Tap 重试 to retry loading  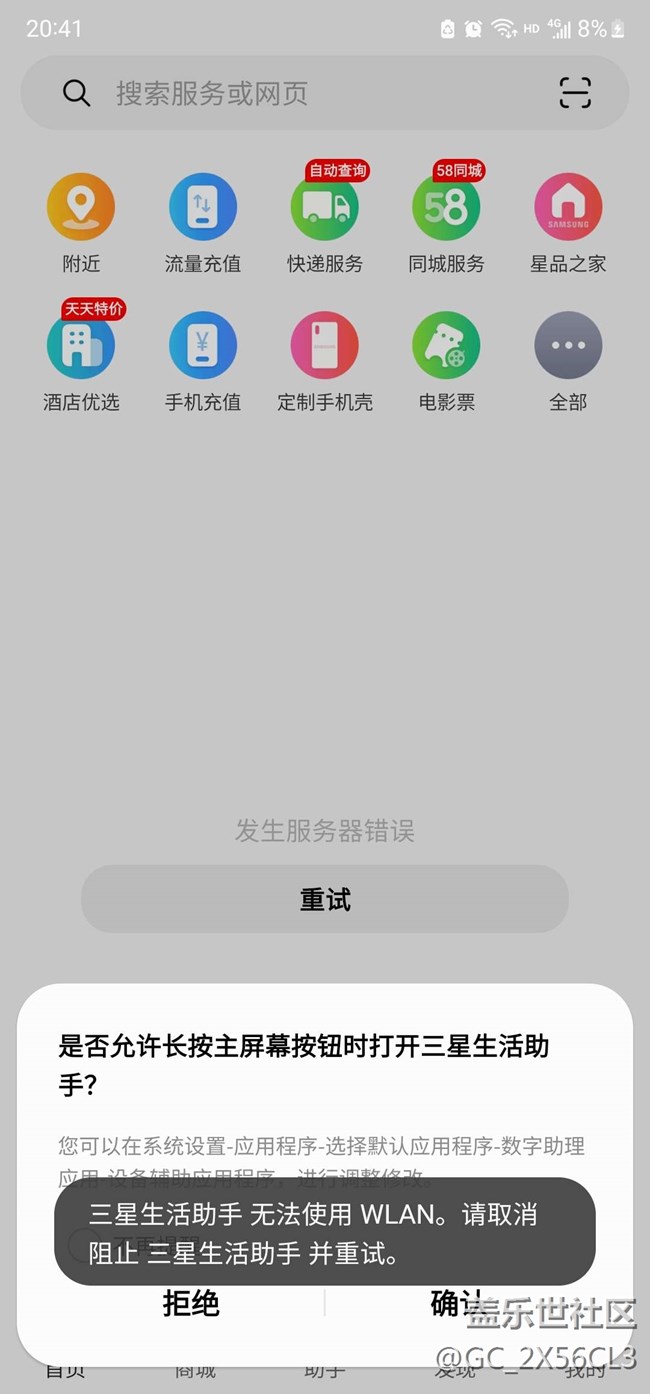(325, 899)
